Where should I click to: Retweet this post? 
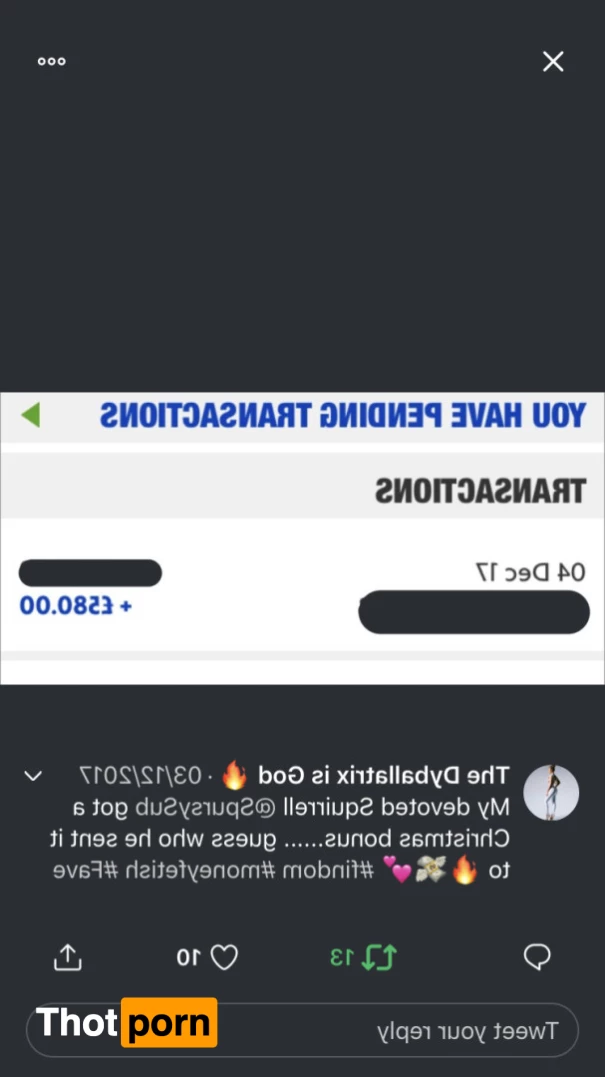pyautogui.click(x=377, y=957)
